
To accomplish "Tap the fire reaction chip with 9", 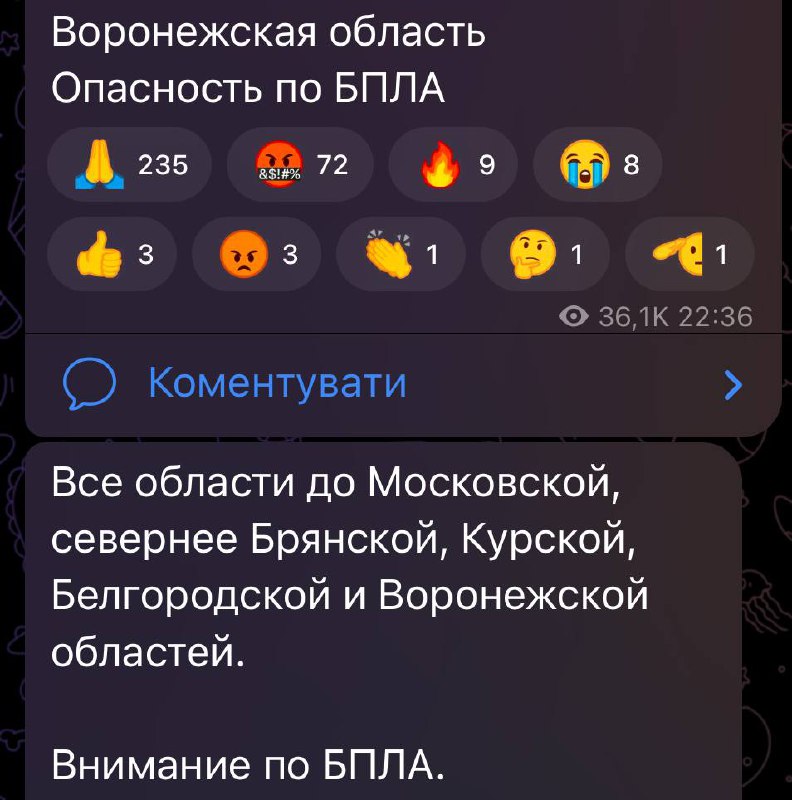I will [450, 165].
